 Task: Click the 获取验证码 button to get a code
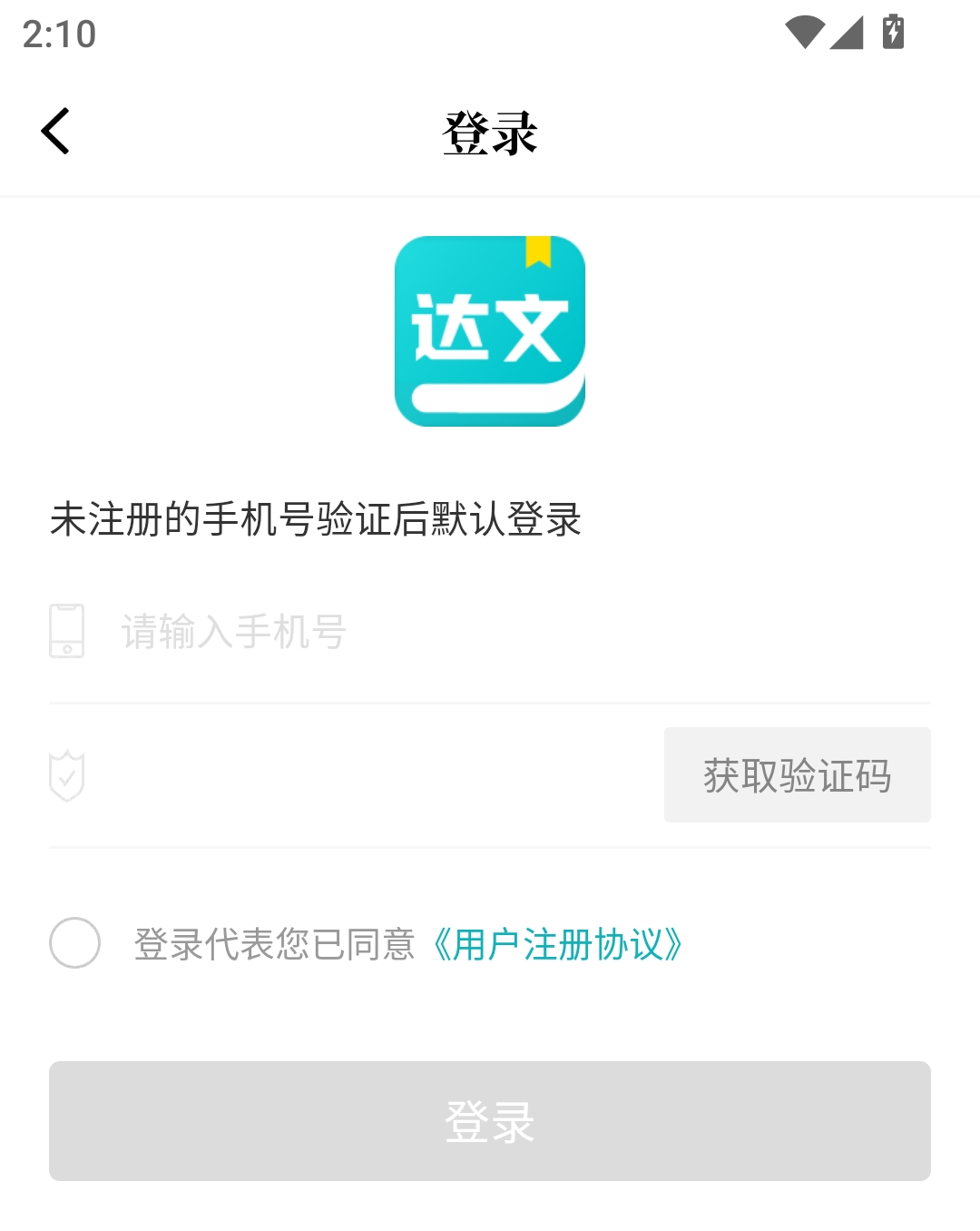(797, 774)
